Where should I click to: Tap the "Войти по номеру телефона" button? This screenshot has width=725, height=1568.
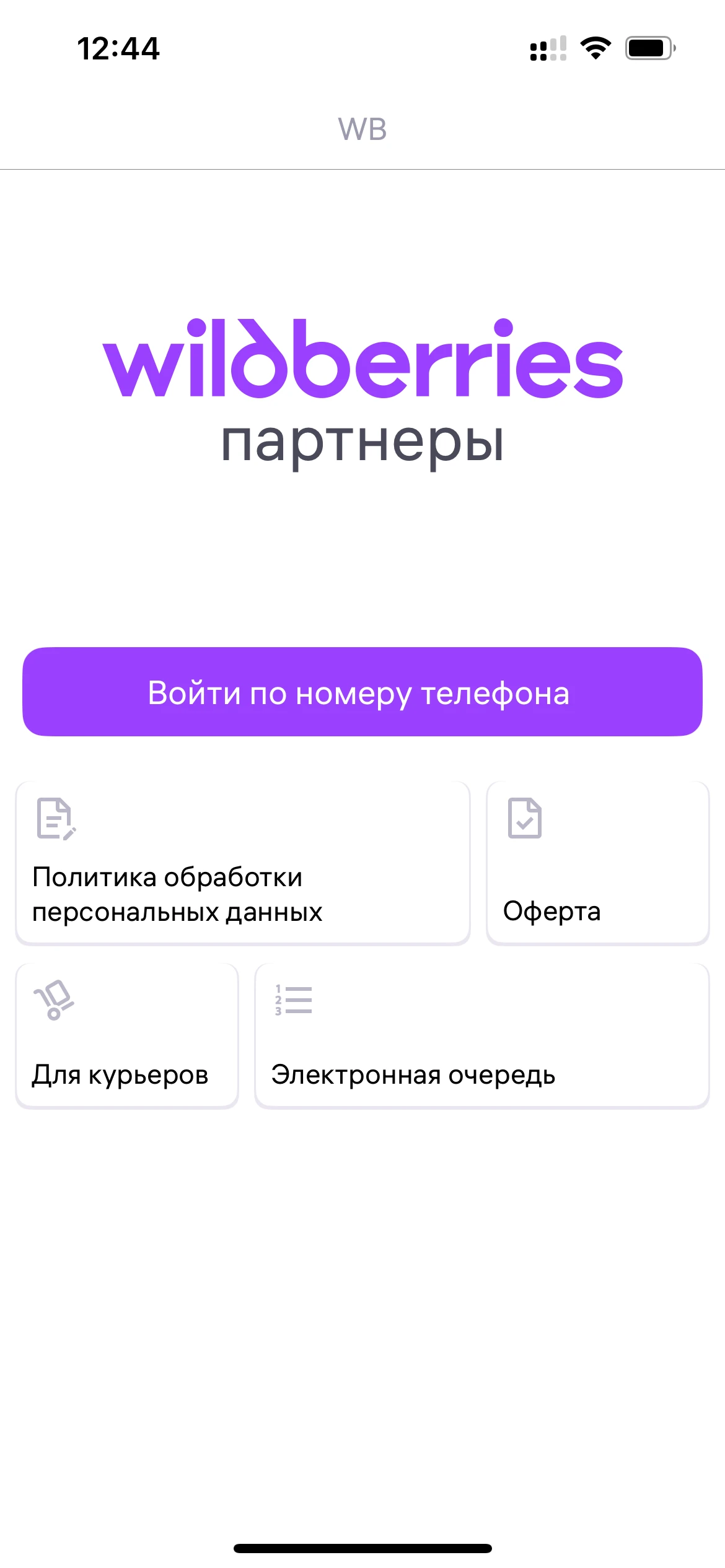pyautogui.click(x=362, y=692)
